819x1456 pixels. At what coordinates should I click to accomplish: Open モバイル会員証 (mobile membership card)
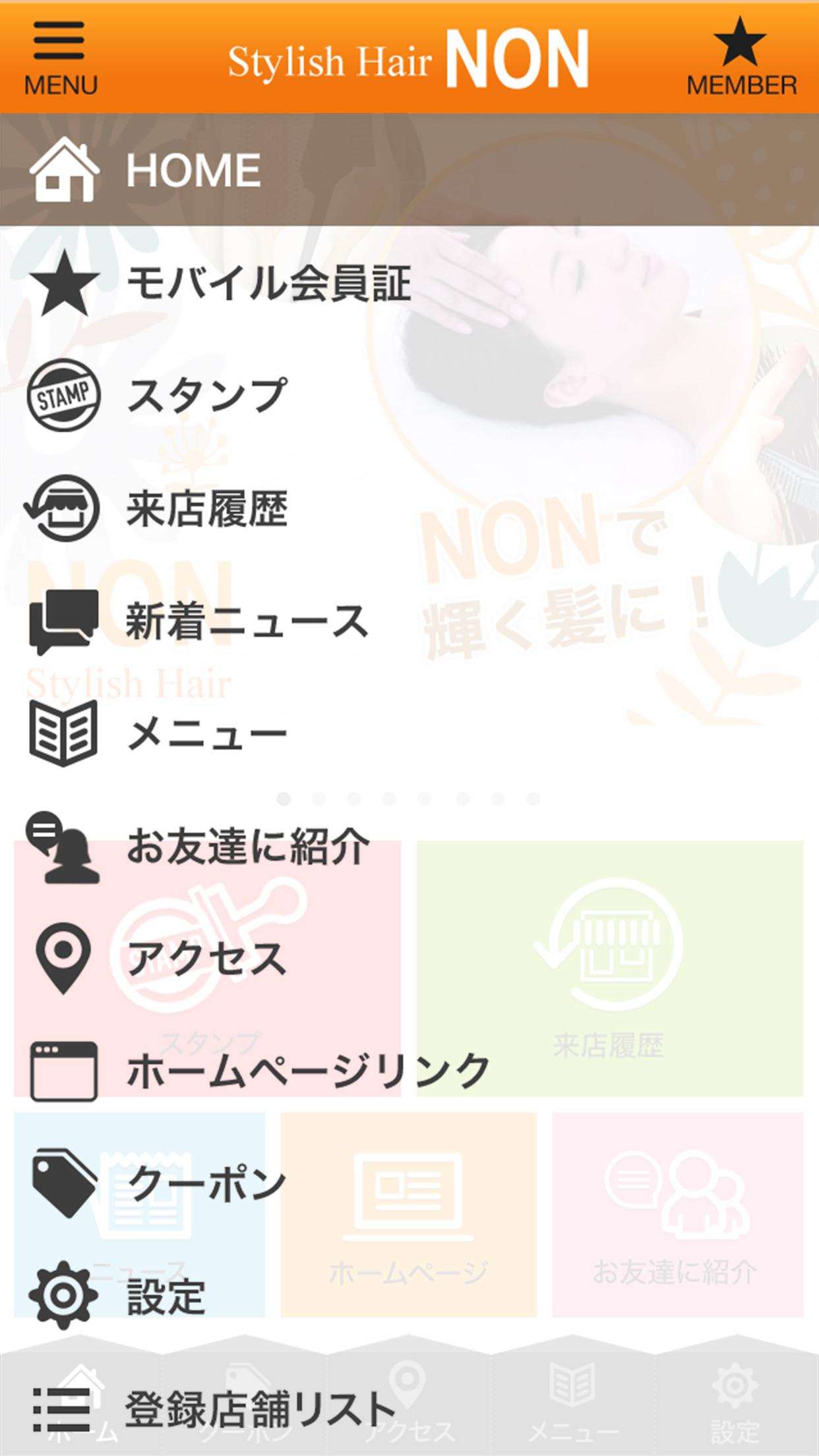coord(268,284)
